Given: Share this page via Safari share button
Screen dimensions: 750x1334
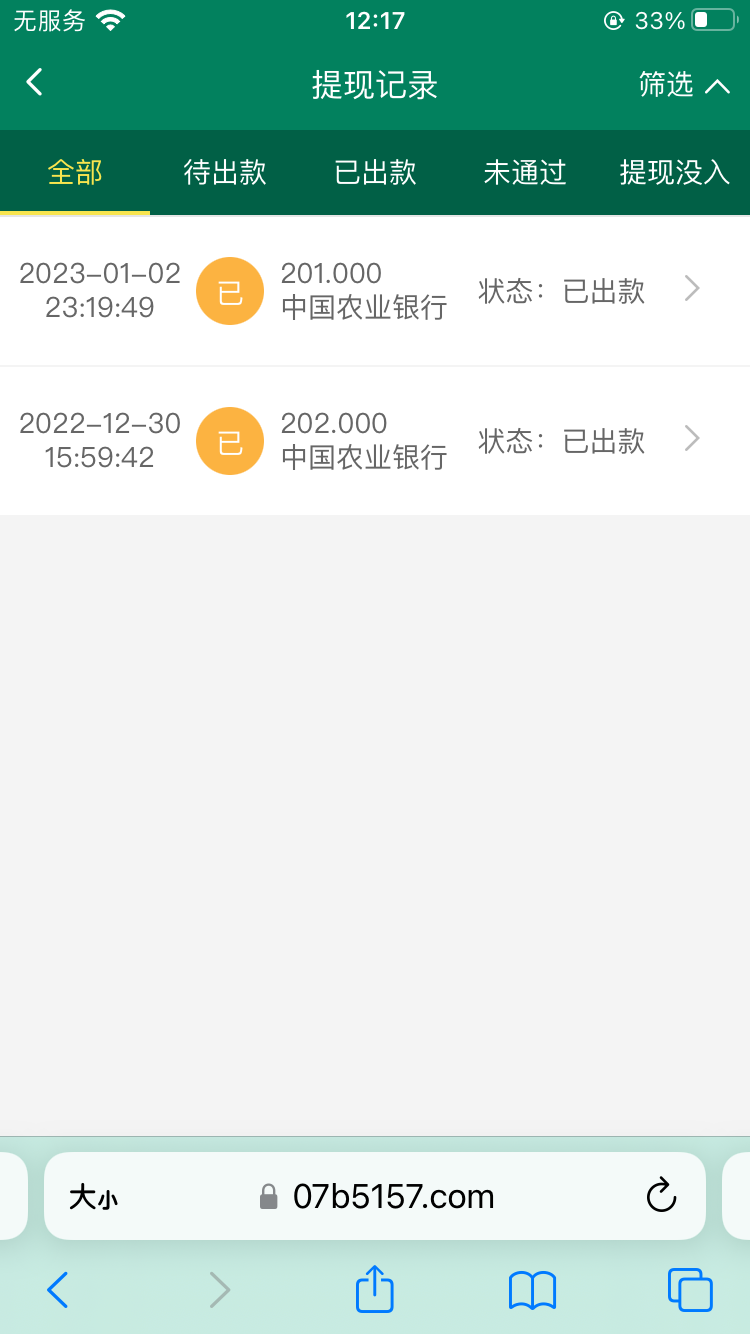Looking at the screenshot, I should click(375, 1289).
